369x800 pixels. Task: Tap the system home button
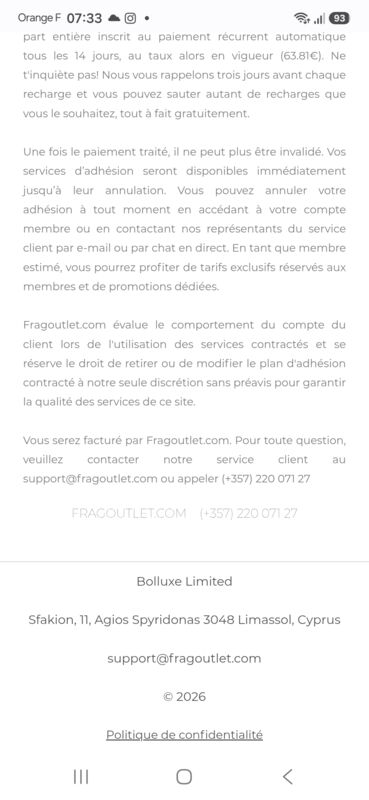(184, 777)
